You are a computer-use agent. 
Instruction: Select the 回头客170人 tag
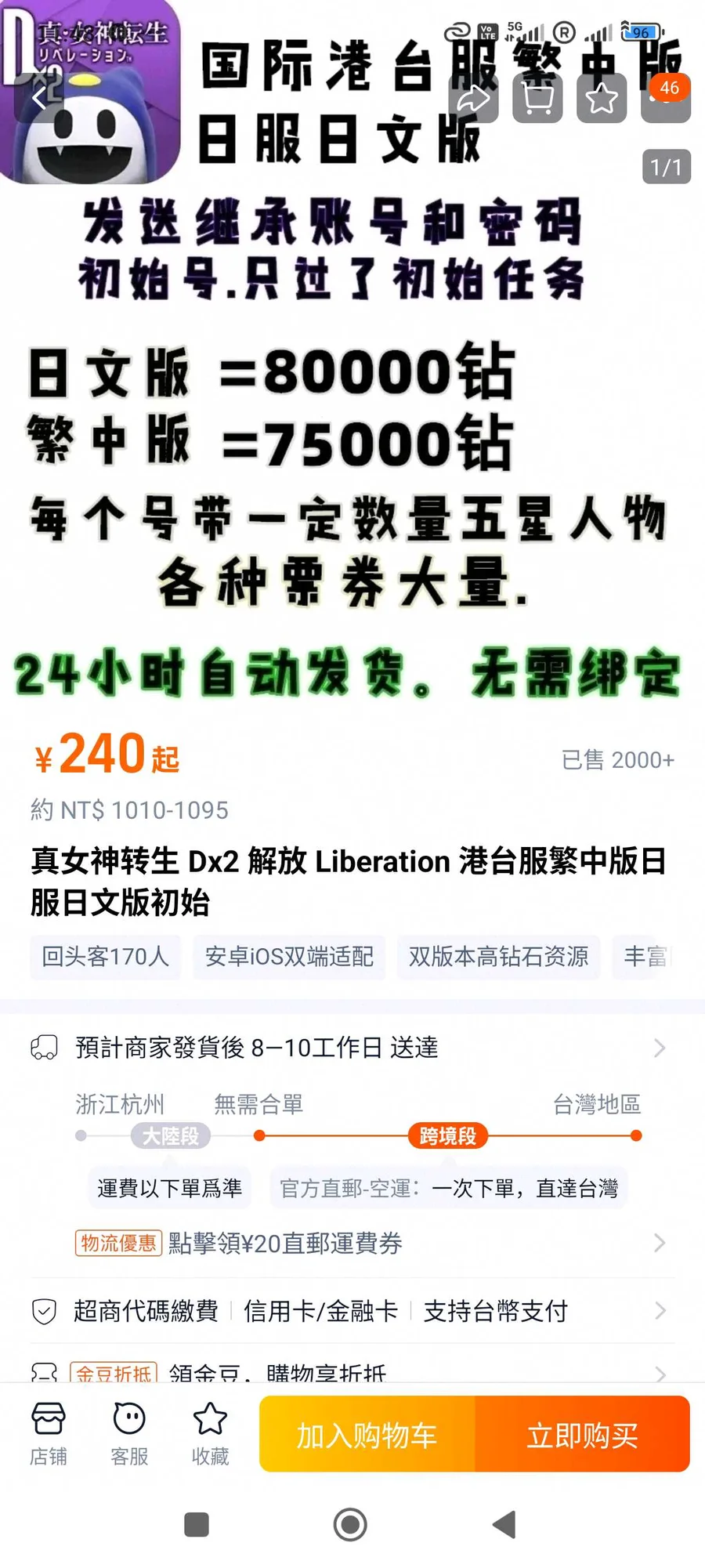tap(106, 957)
